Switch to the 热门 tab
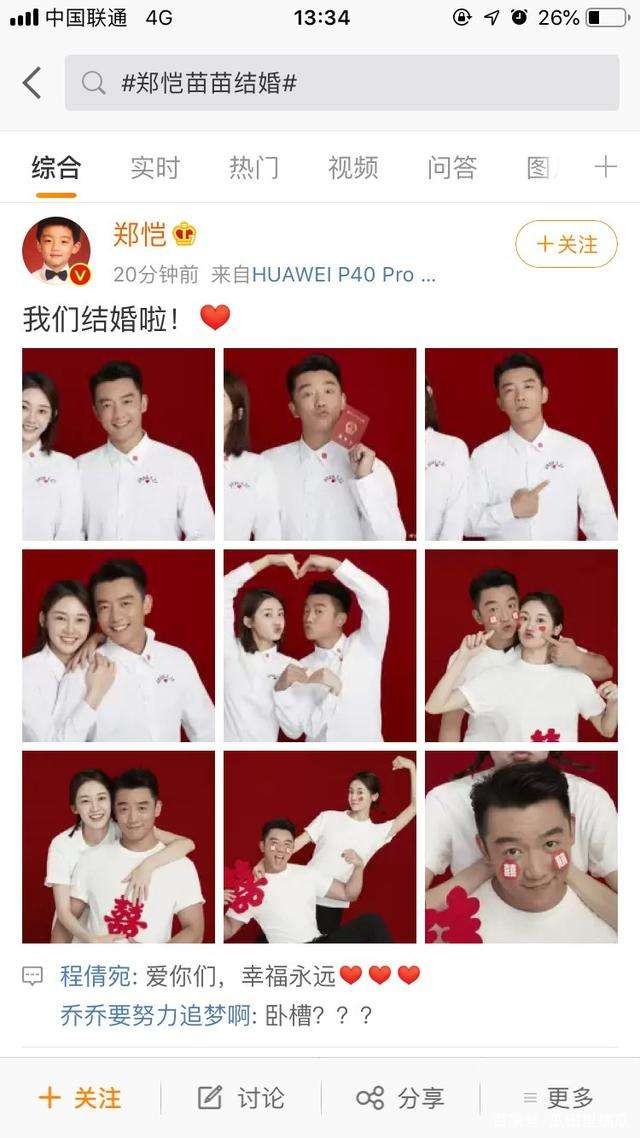The width and height of the screenshot is (640, 1138). point(253,167)
